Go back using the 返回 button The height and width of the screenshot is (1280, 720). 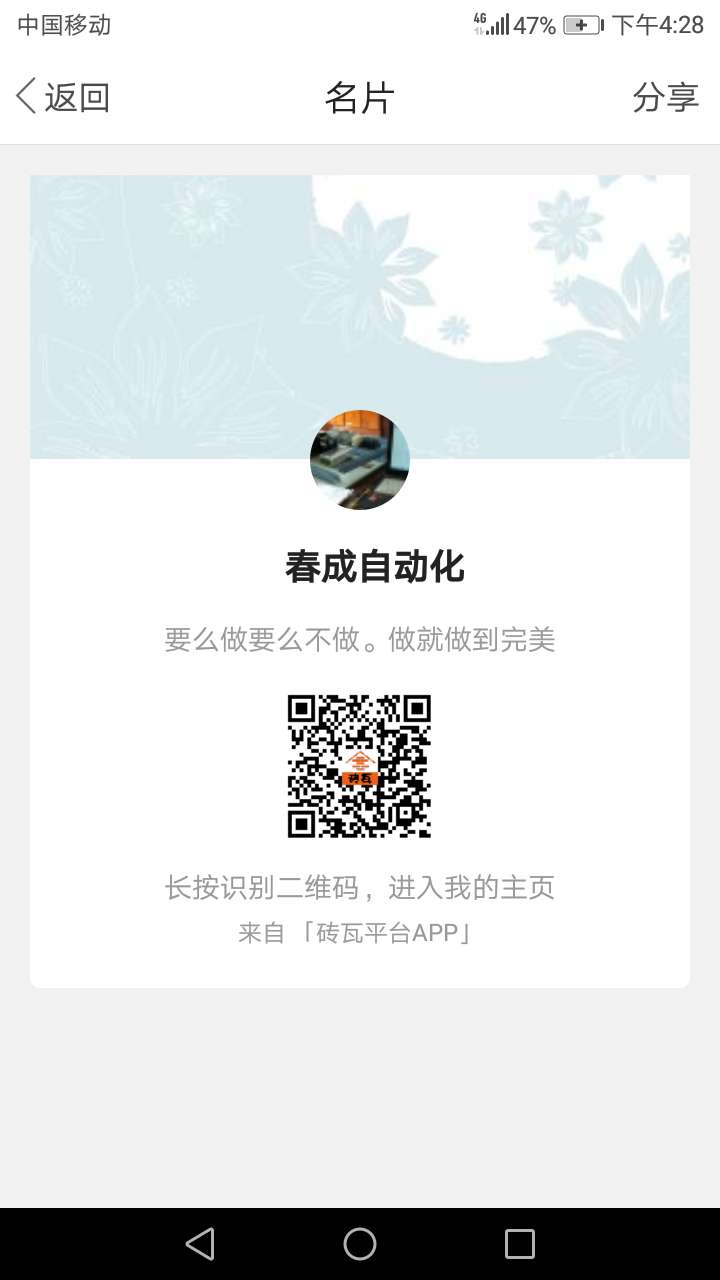click(x=62, y=97)
